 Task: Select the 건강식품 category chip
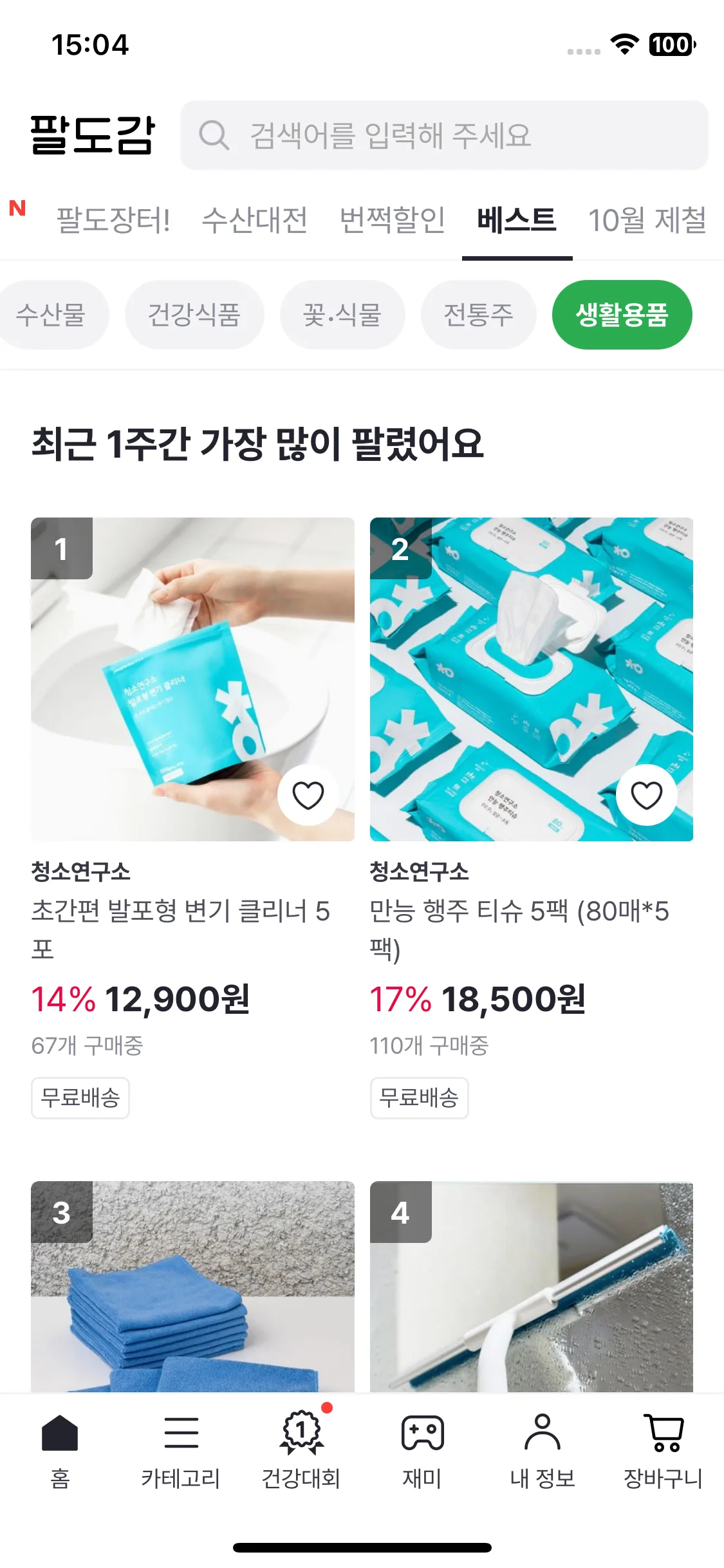[x=194, y=315]
